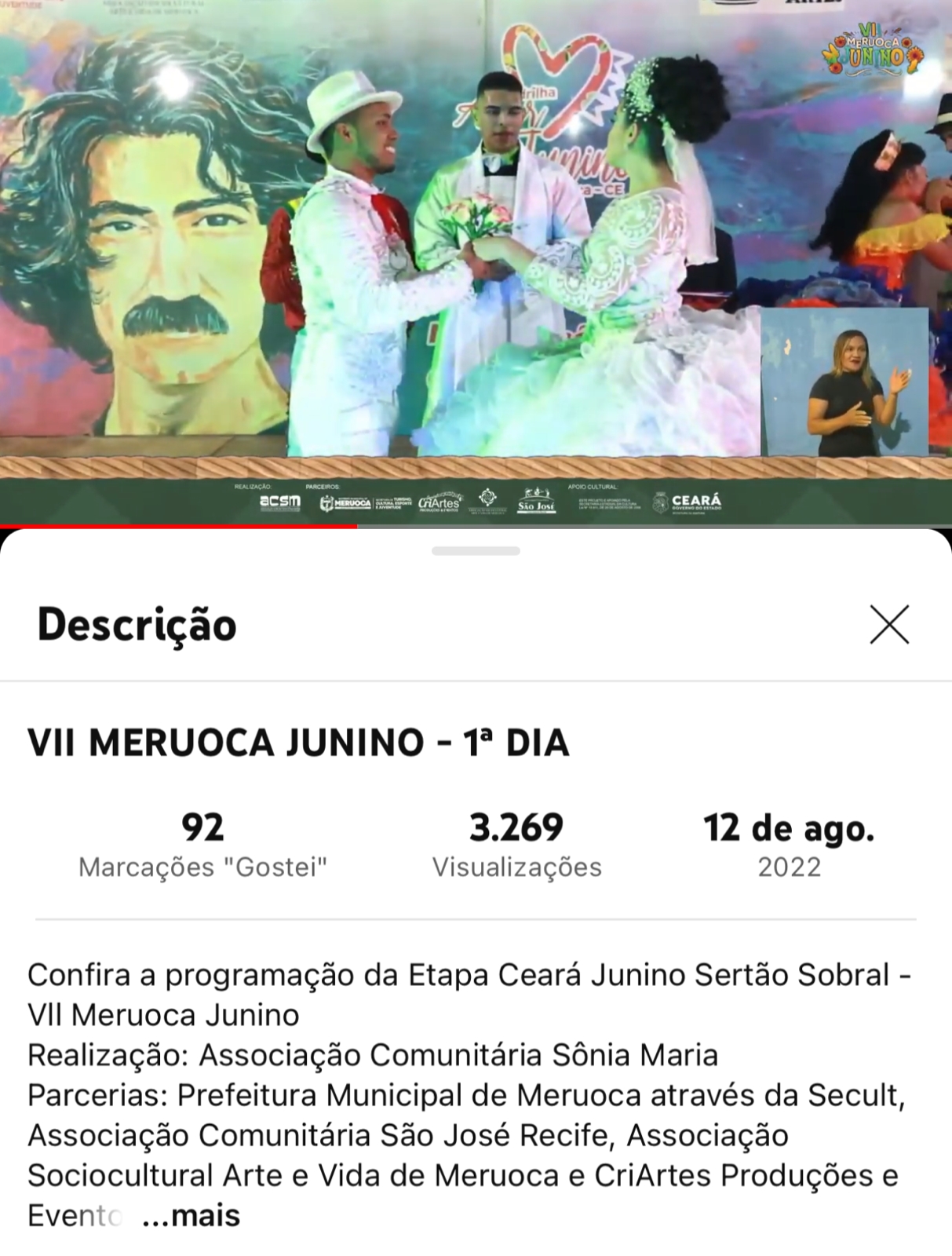Expand description with "...mais"
Screen dimensions: 952x1256
coord(191,1215)
